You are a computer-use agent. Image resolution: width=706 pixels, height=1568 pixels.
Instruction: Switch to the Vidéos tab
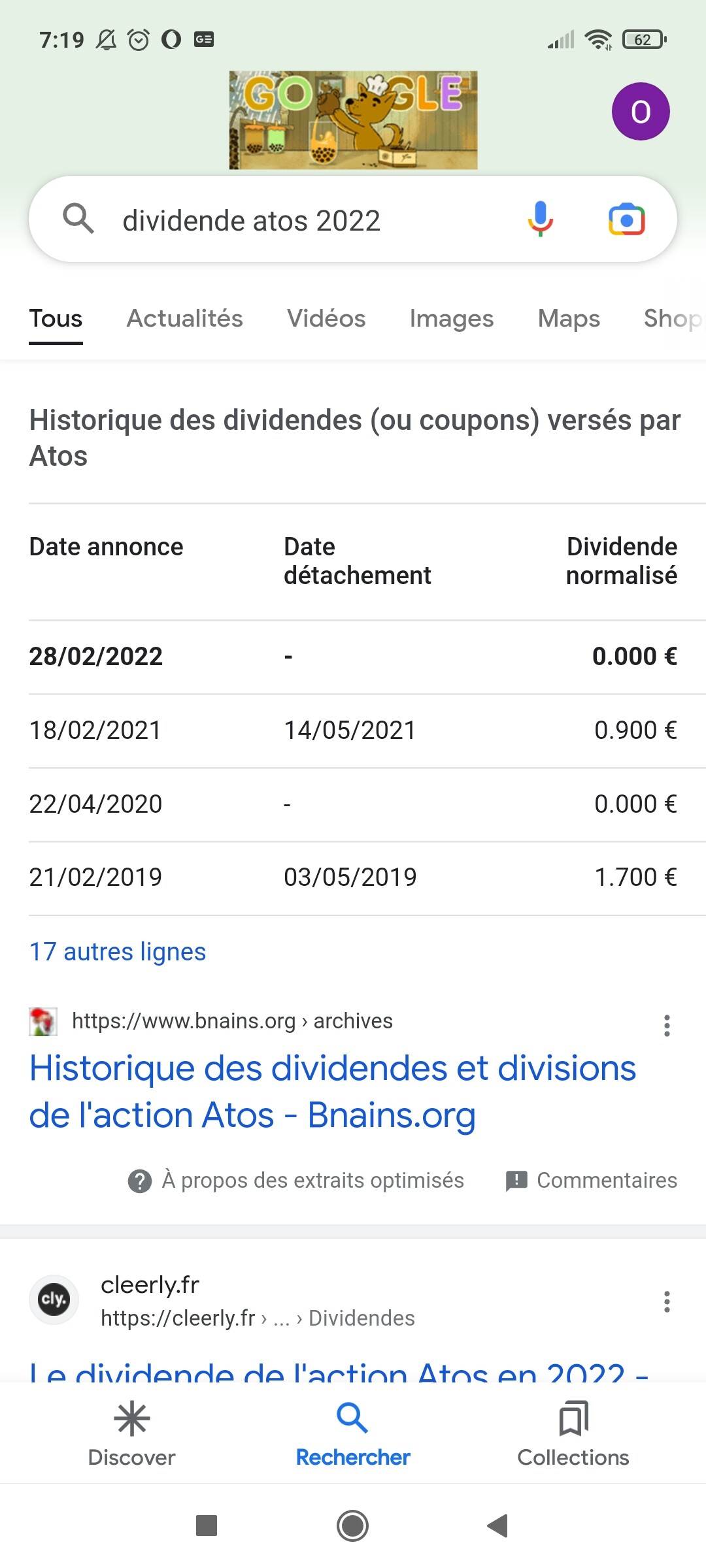click(326, 319)
